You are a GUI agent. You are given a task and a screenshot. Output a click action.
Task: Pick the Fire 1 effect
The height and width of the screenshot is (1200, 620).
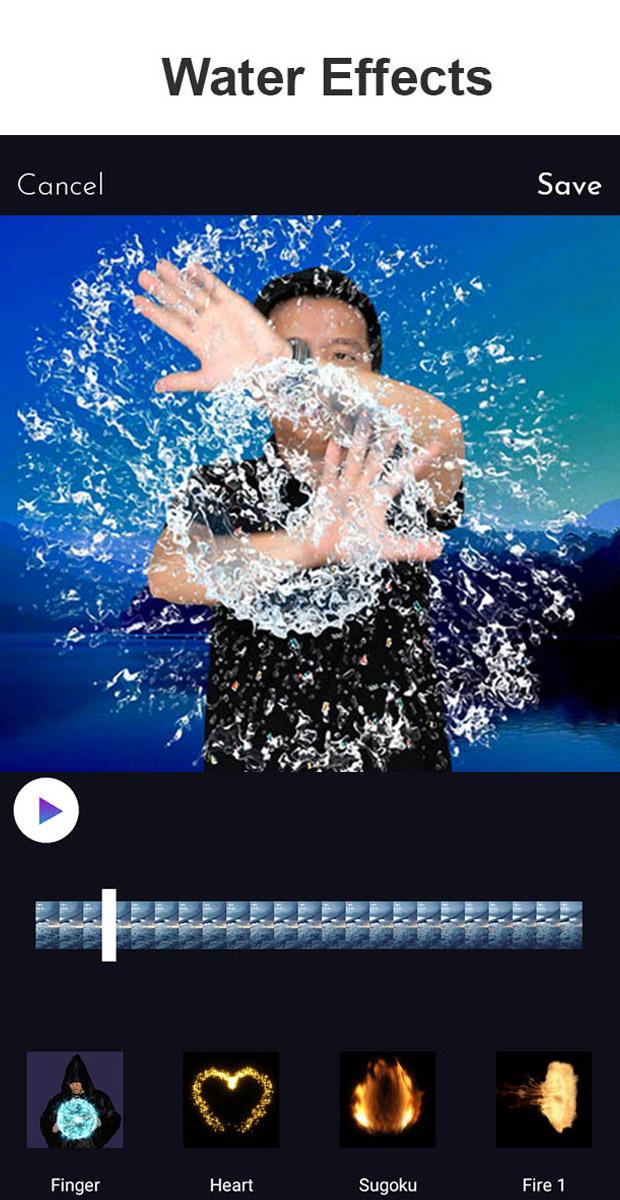(x=543, y=1099)
